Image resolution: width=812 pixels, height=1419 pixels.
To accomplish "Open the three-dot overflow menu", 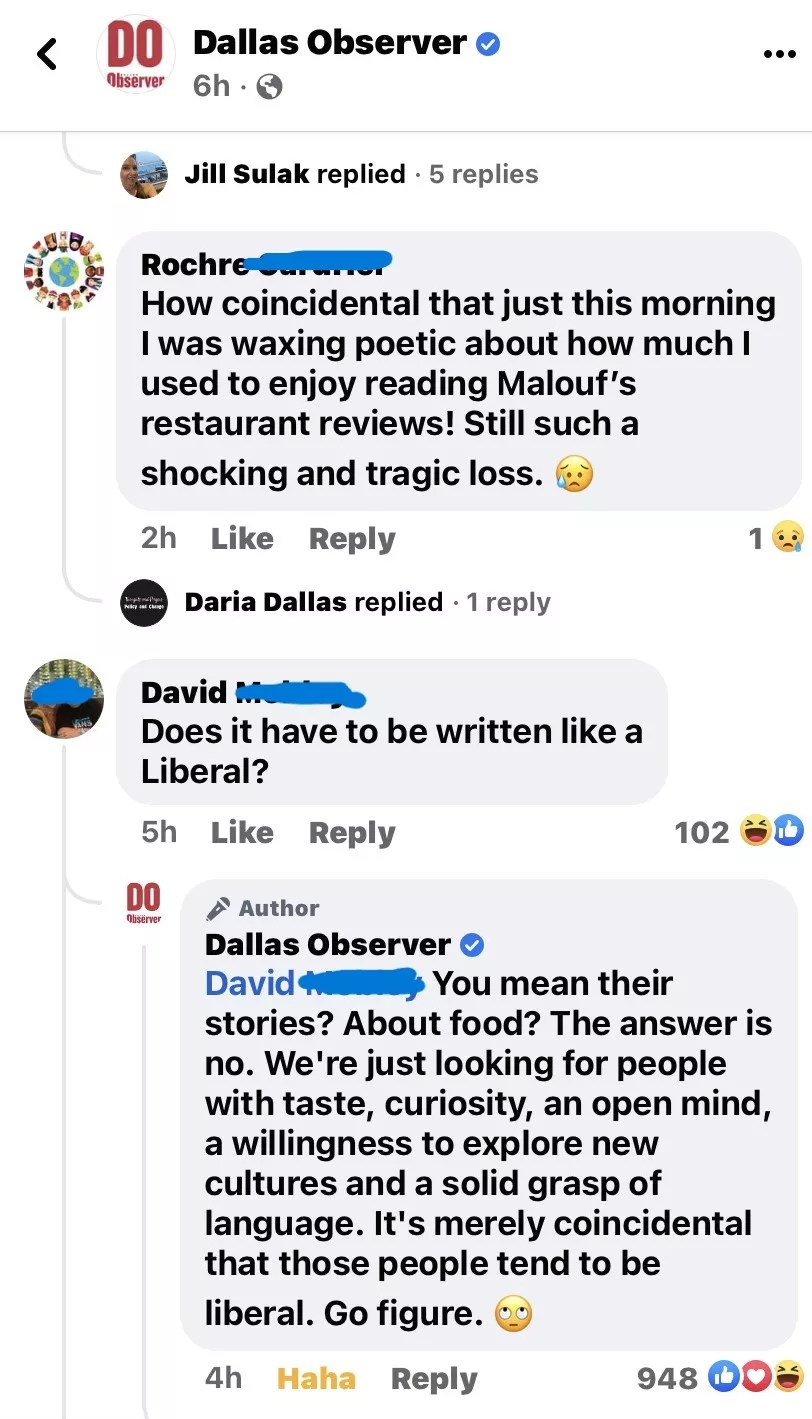I will click(779, 54).
